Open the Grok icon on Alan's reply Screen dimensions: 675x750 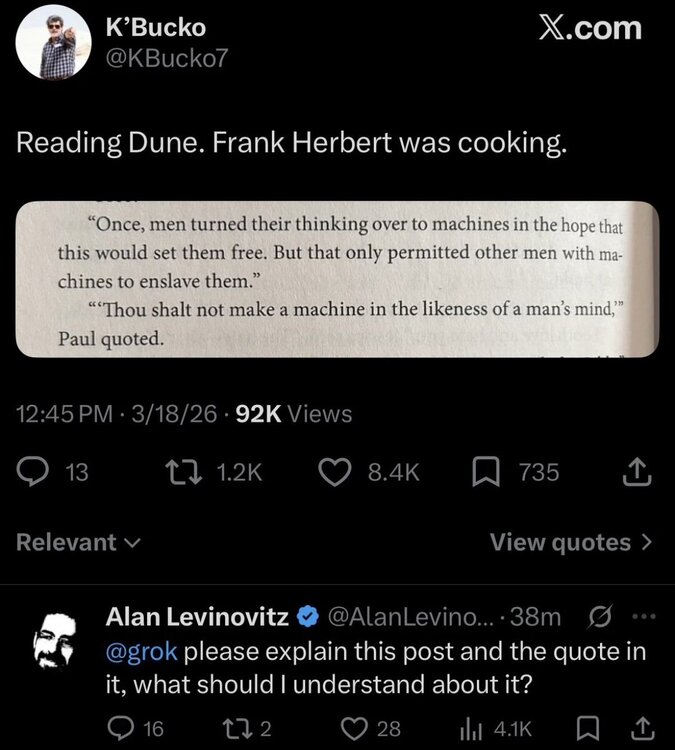[603, 617]
